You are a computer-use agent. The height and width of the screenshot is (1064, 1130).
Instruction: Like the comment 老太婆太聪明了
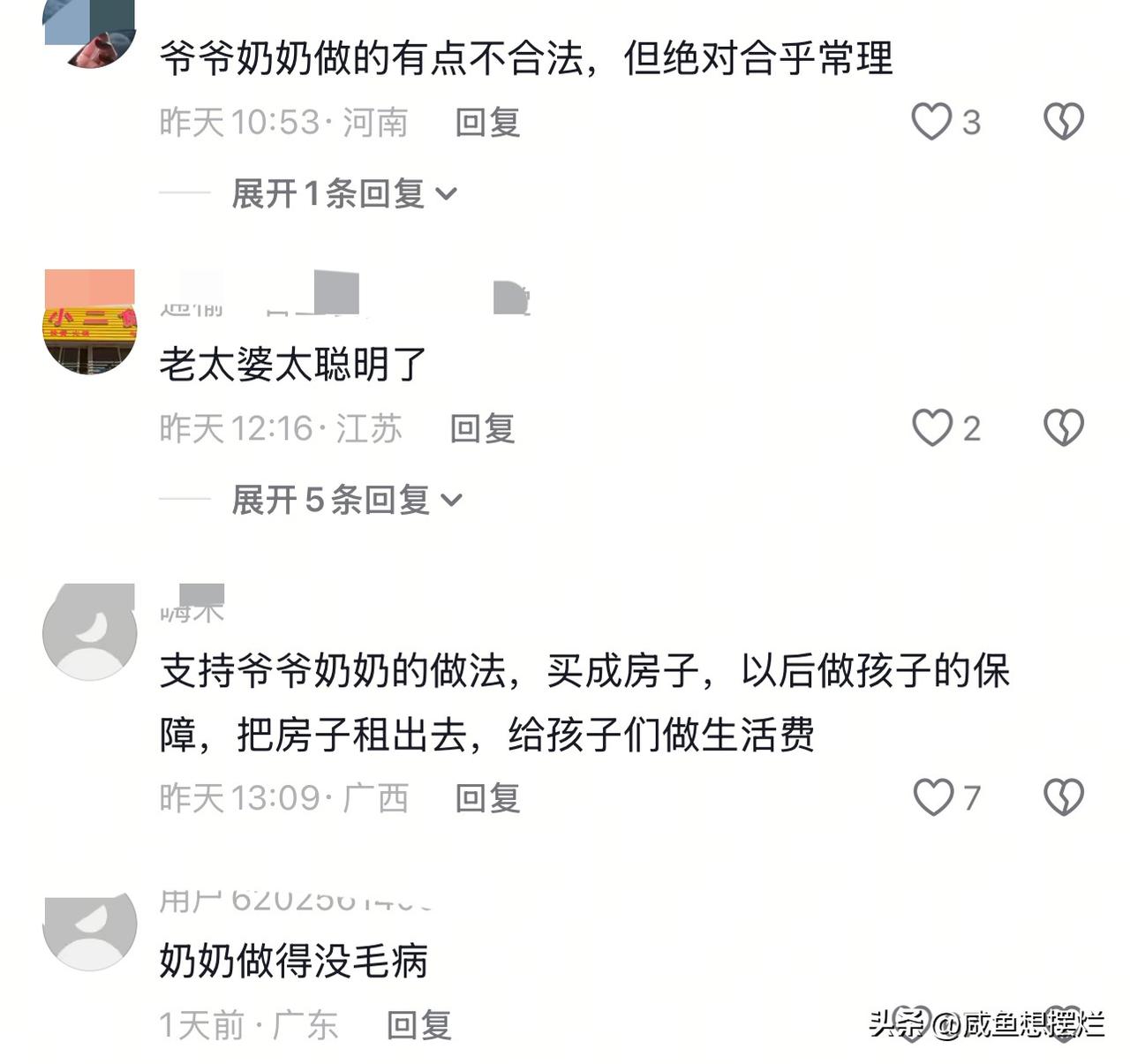(932, 428)
